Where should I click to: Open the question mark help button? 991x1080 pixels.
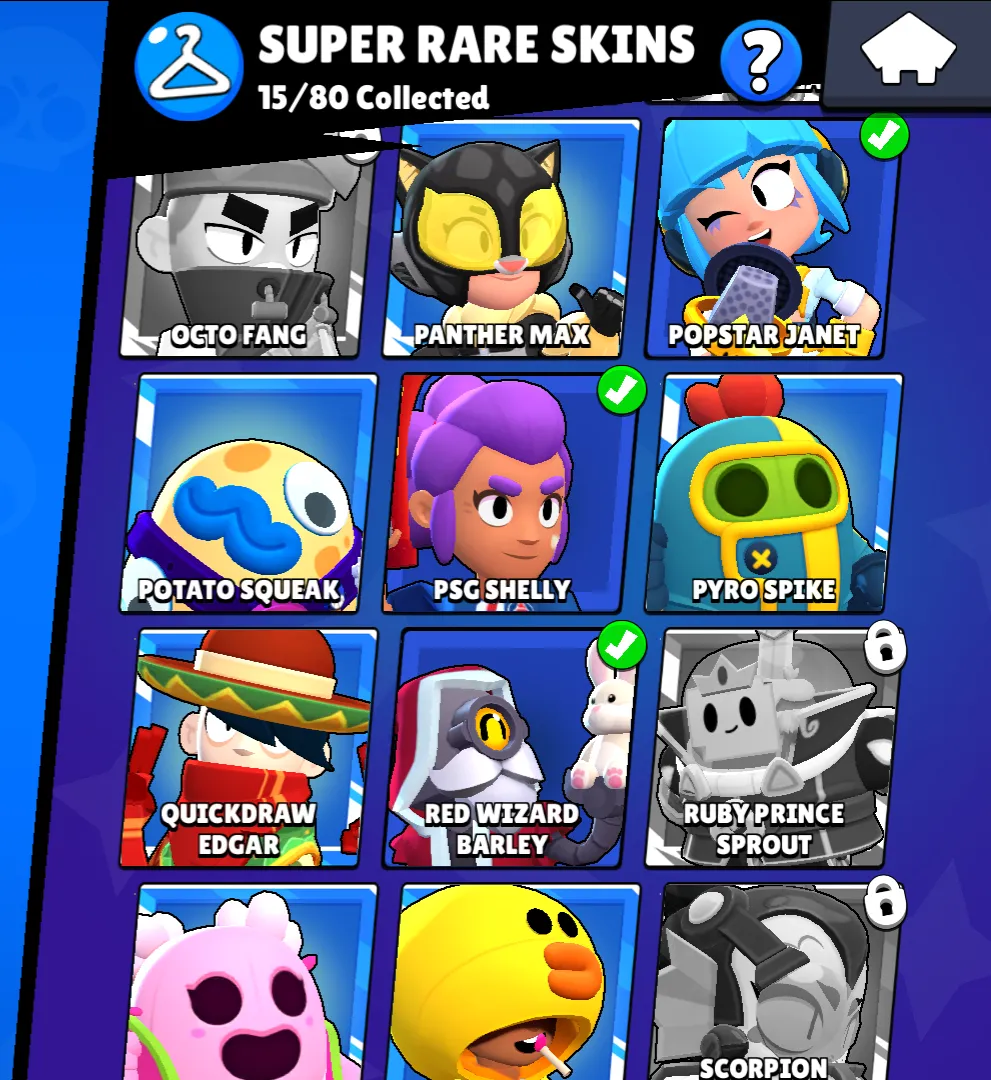760,60
